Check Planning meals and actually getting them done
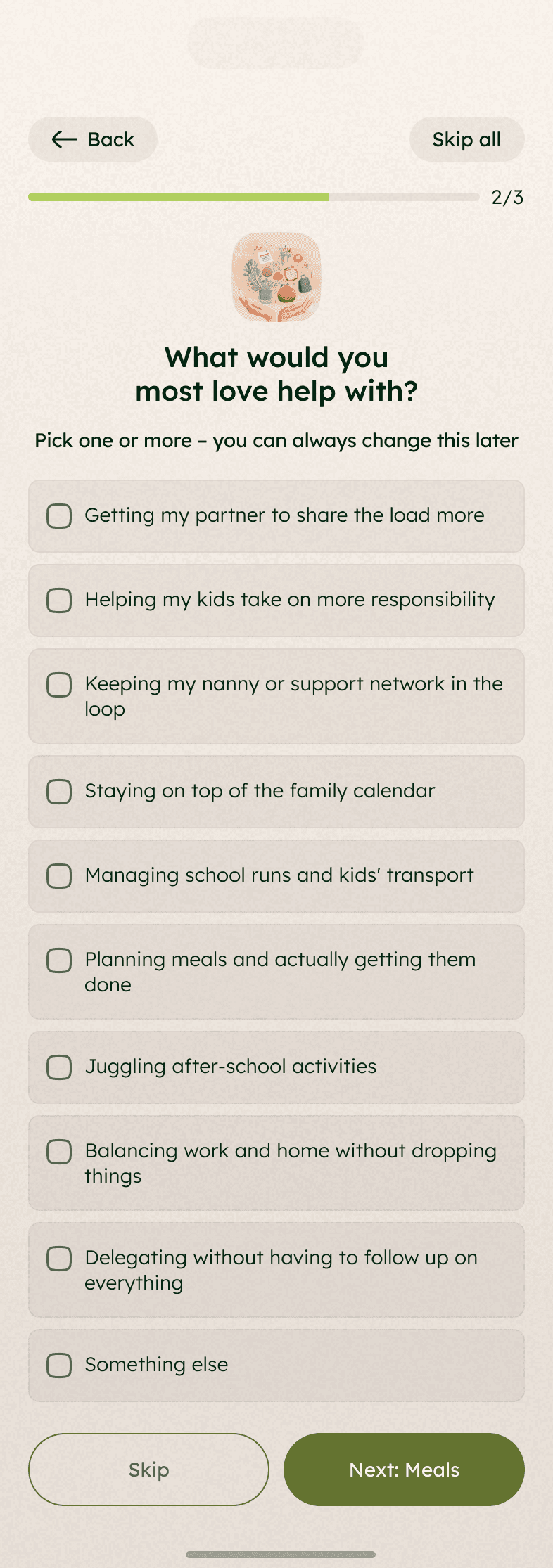 pos(276,972)
